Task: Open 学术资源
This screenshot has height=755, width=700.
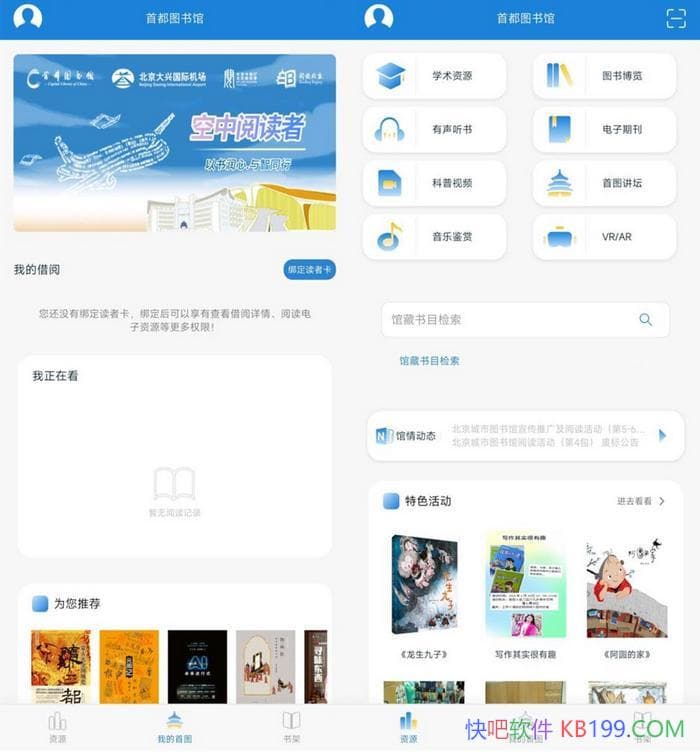Action: [434, 76]
